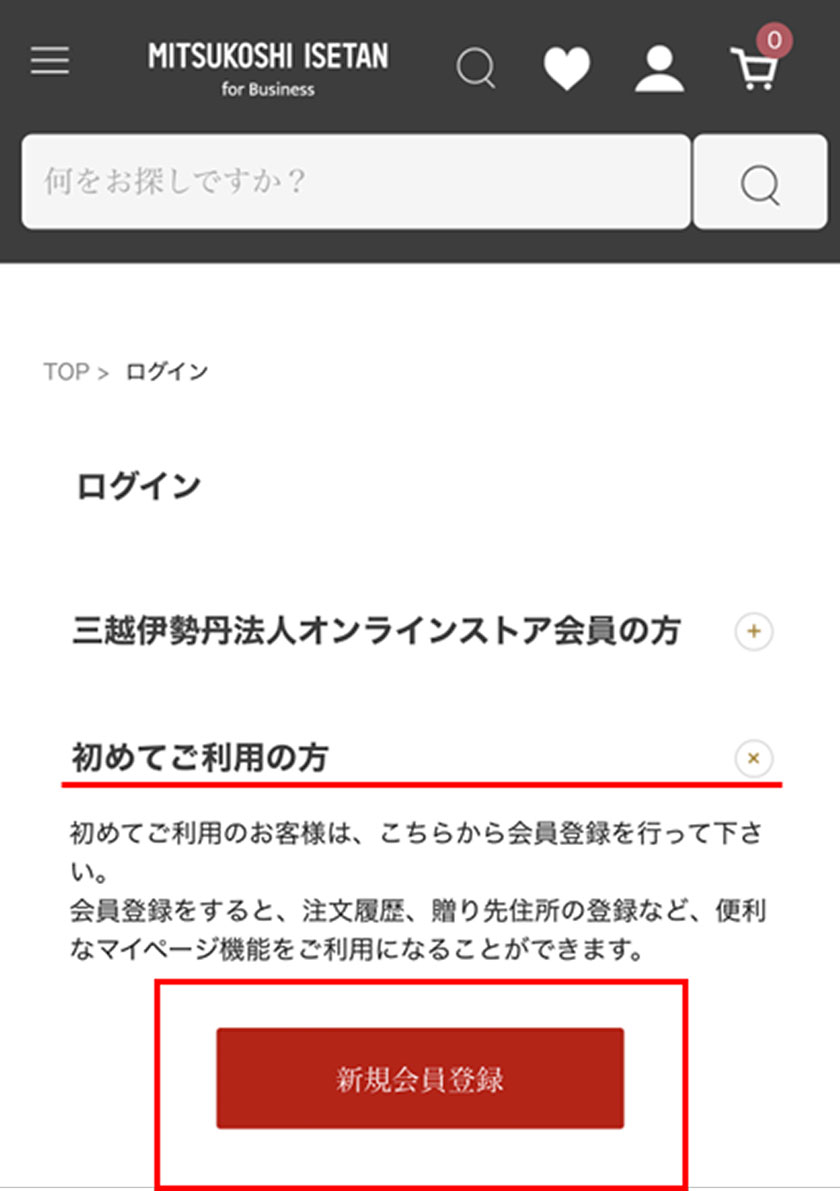Open the favorites heart icon

point(566,70)
